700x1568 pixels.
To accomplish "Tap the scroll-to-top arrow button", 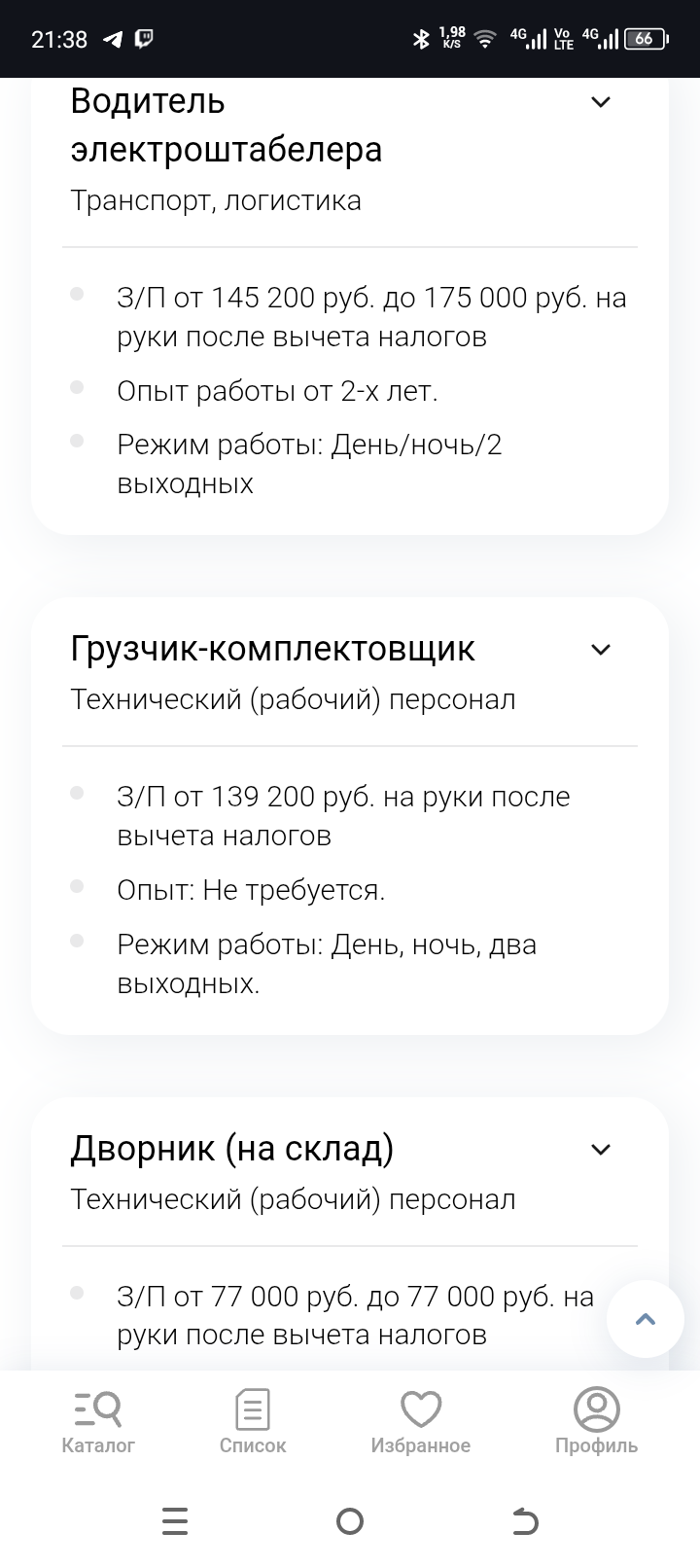I will point(646,1319).
